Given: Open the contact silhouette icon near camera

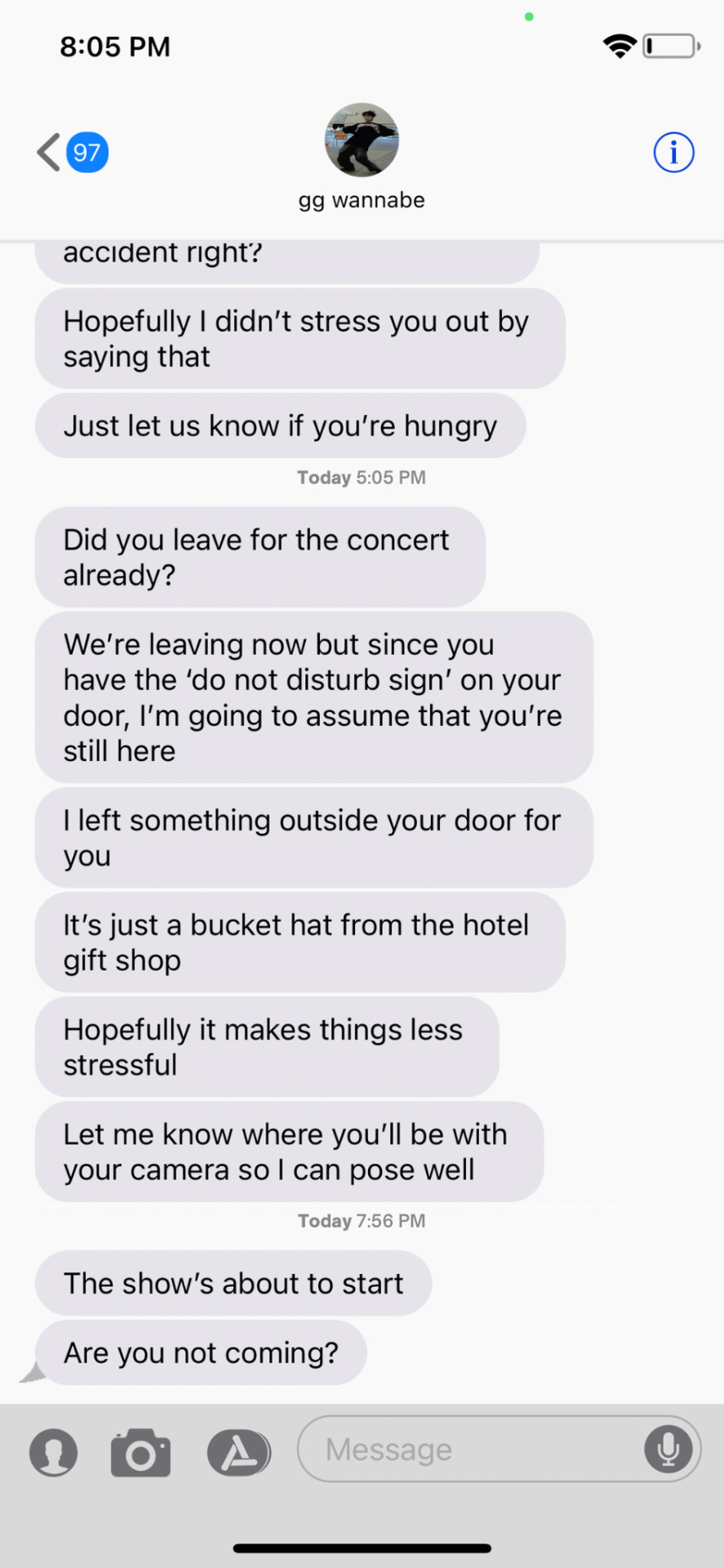Looking at the screenshot, I should (54, 1453).
